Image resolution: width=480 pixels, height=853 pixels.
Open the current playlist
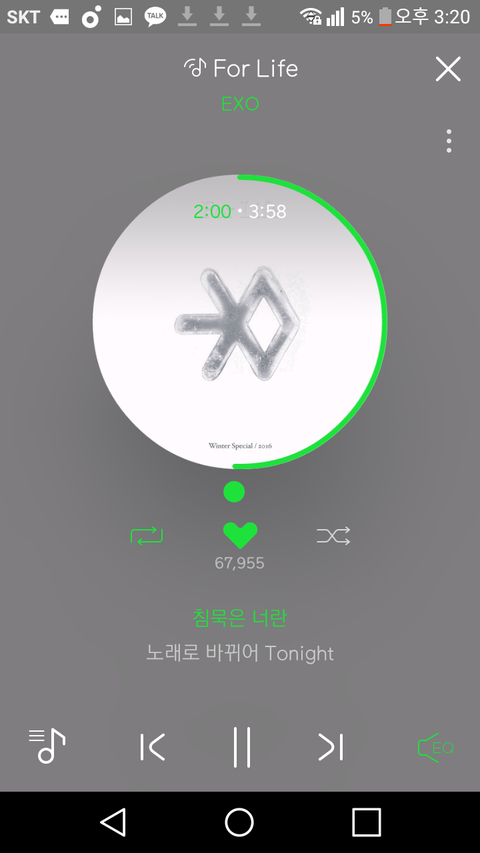pyautogui.click(x=47, y=746)
